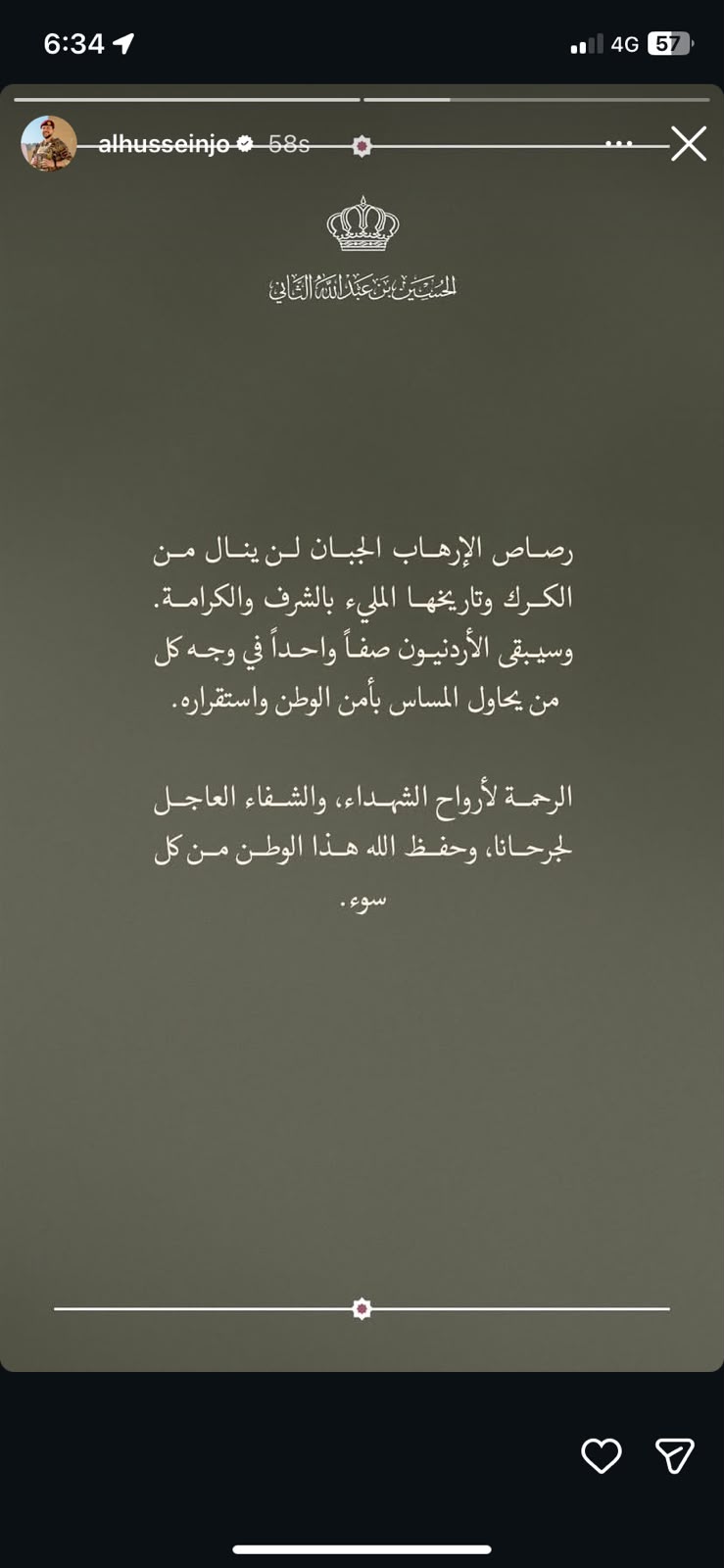Share the story via paper plane icon
This screenshot has height=1568, width=724.
675,1455
